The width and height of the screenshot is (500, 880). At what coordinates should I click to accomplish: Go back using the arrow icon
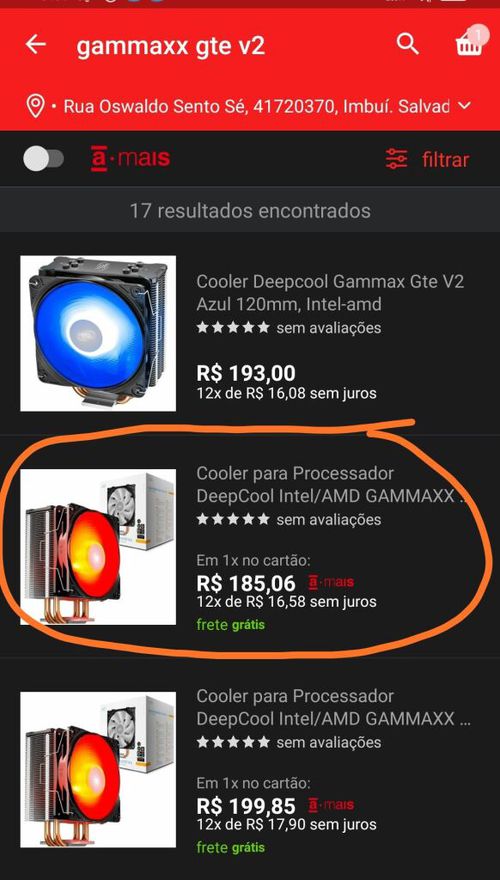point(35,44)
